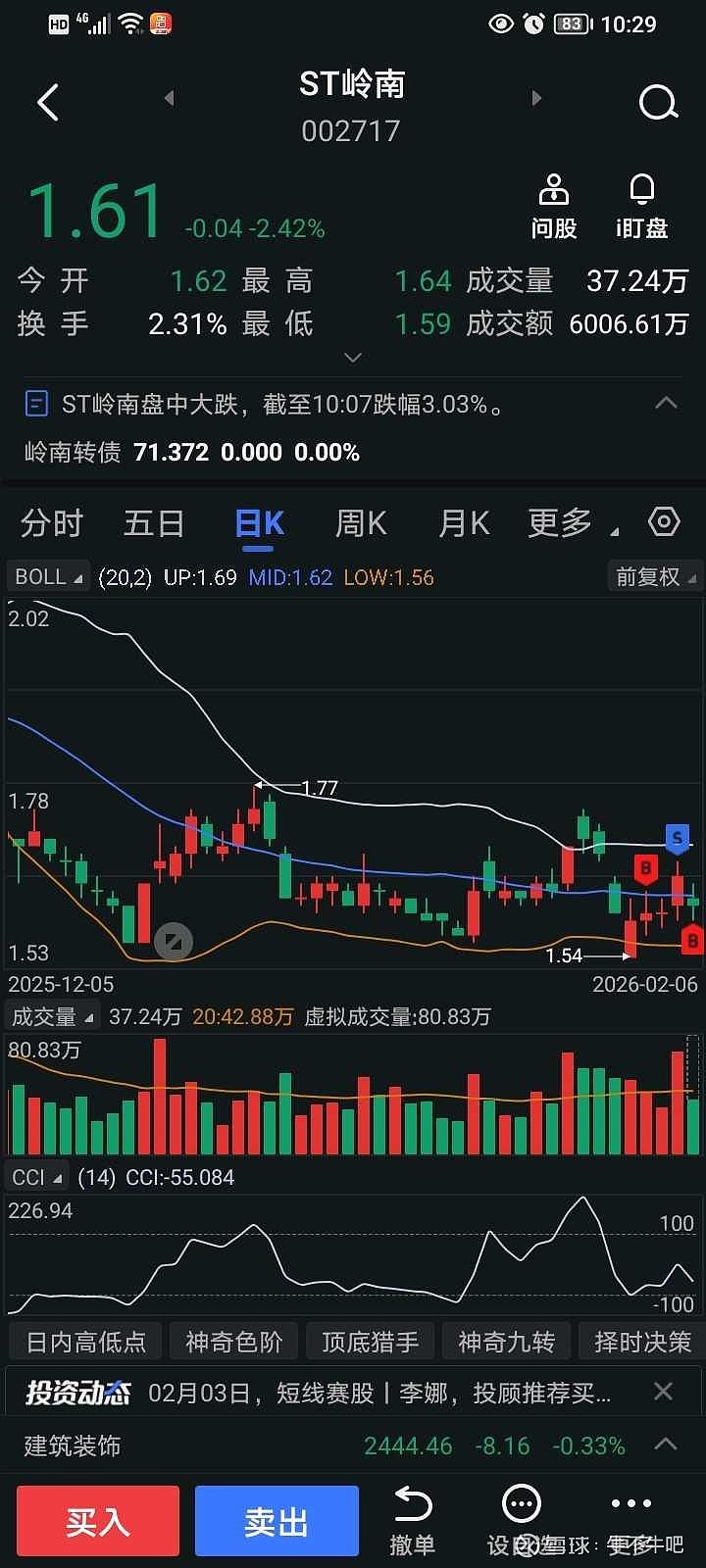Open the 神奇九转 indicator chip
Image resolution: width=706 pixels, height=1568 pixels.
(506, 1342)
